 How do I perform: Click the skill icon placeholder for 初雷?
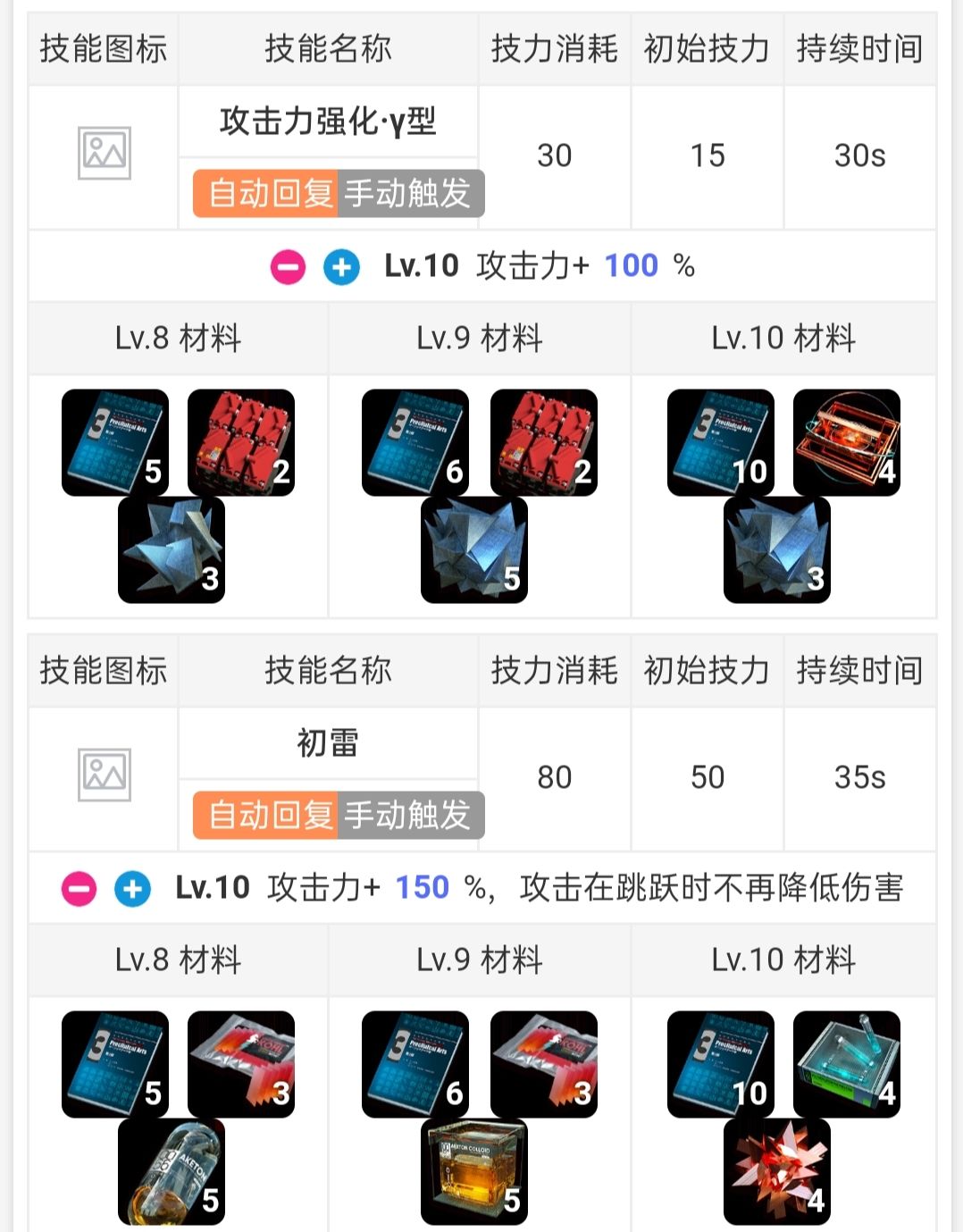103,775
